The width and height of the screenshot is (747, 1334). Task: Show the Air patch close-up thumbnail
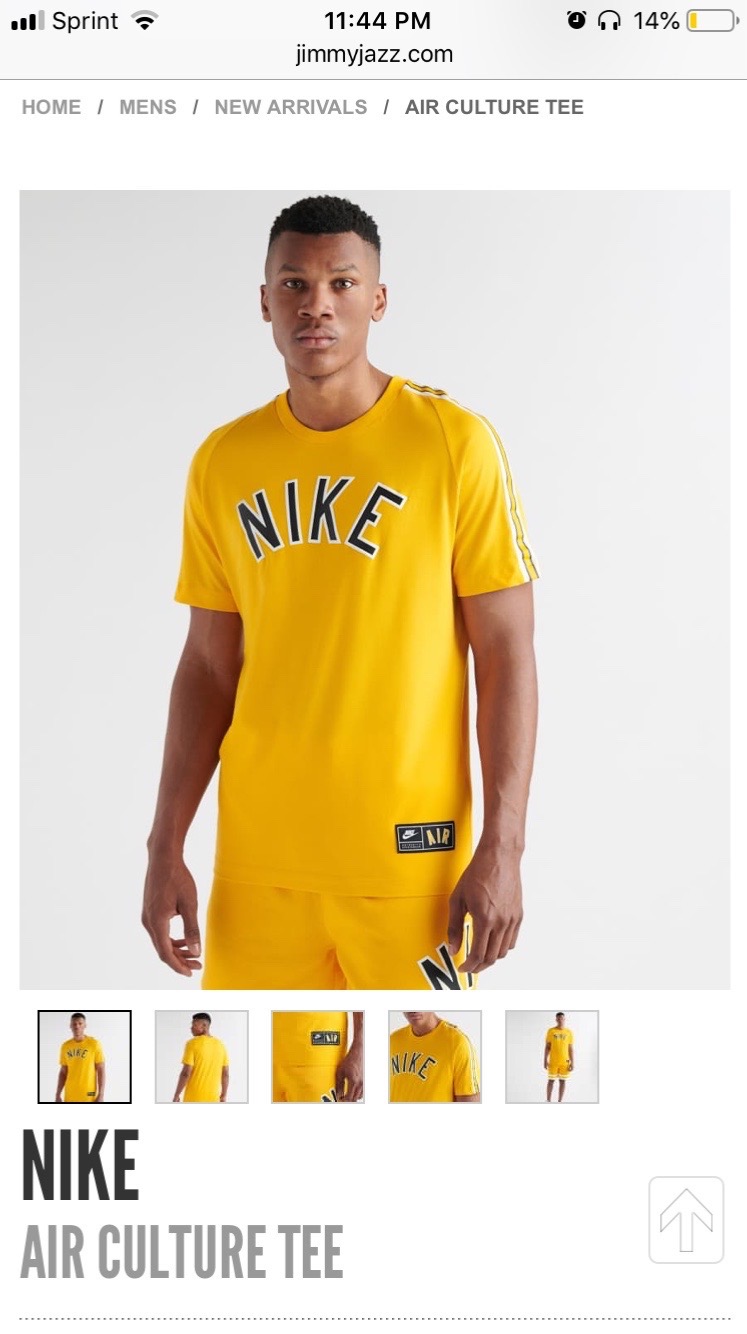tap(318, 1057)
